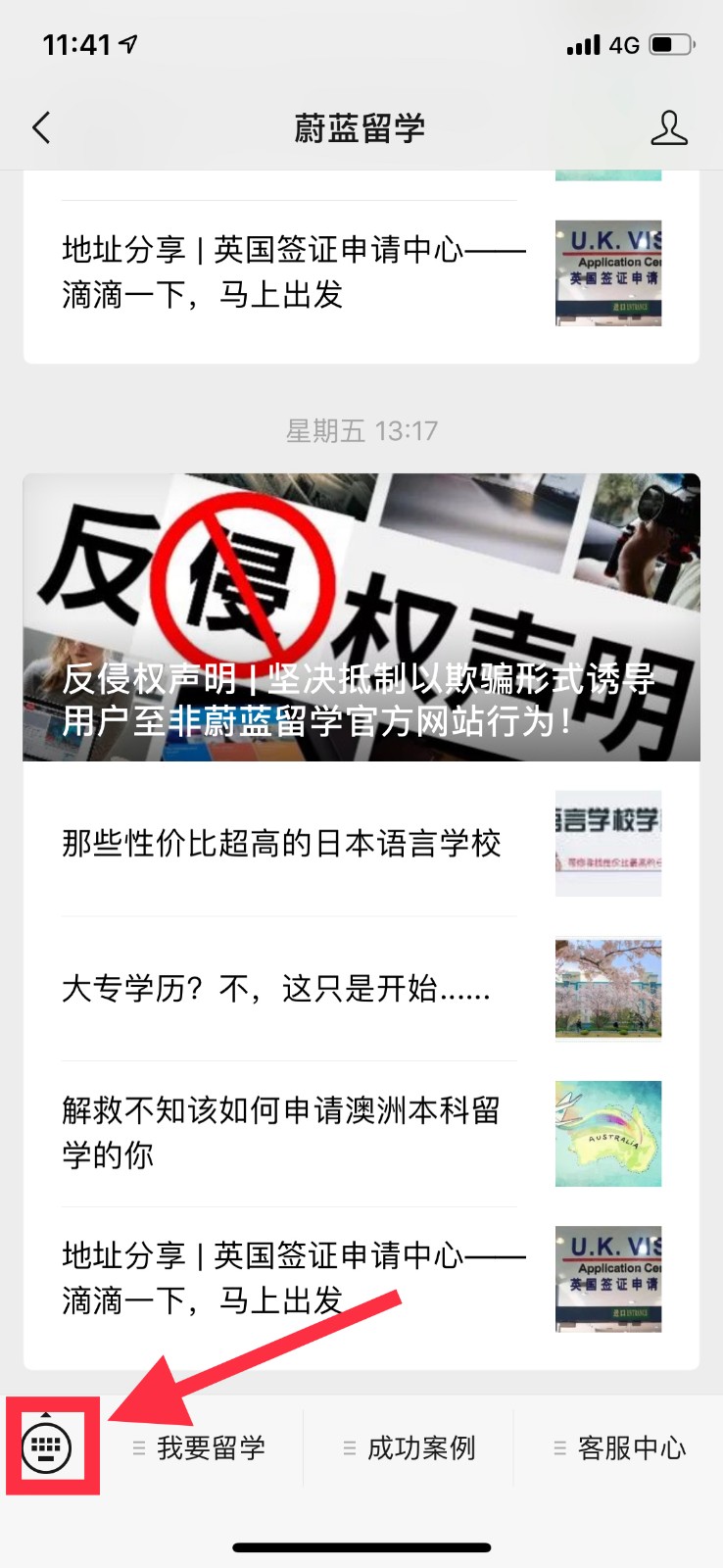Open the 反侵权声明 headline article
This screenshot has height=1568, width=723.
pyautogui.click(x=361, y=617)
